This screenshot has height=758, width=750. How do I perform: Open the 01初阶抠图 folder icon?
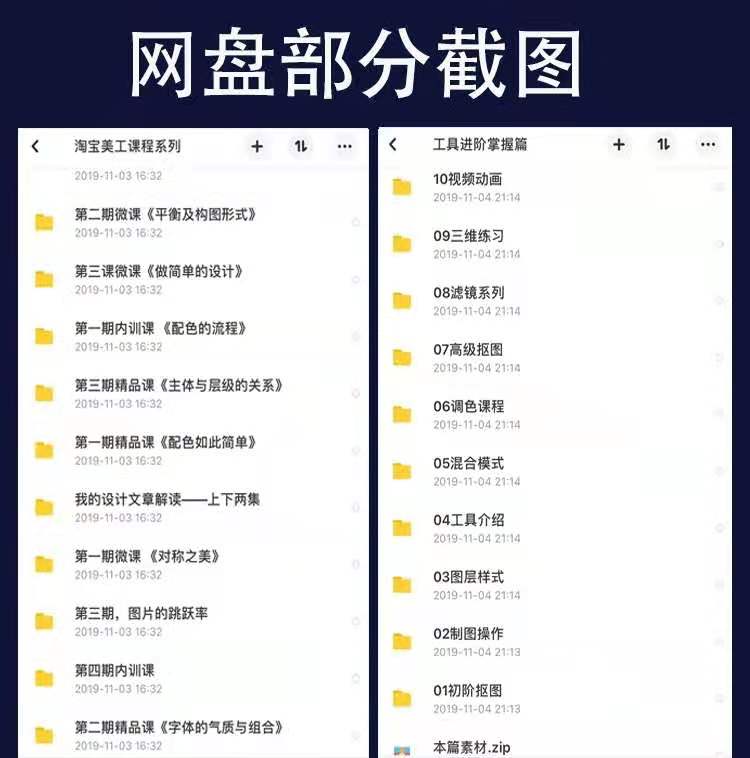tap(402, 692)
